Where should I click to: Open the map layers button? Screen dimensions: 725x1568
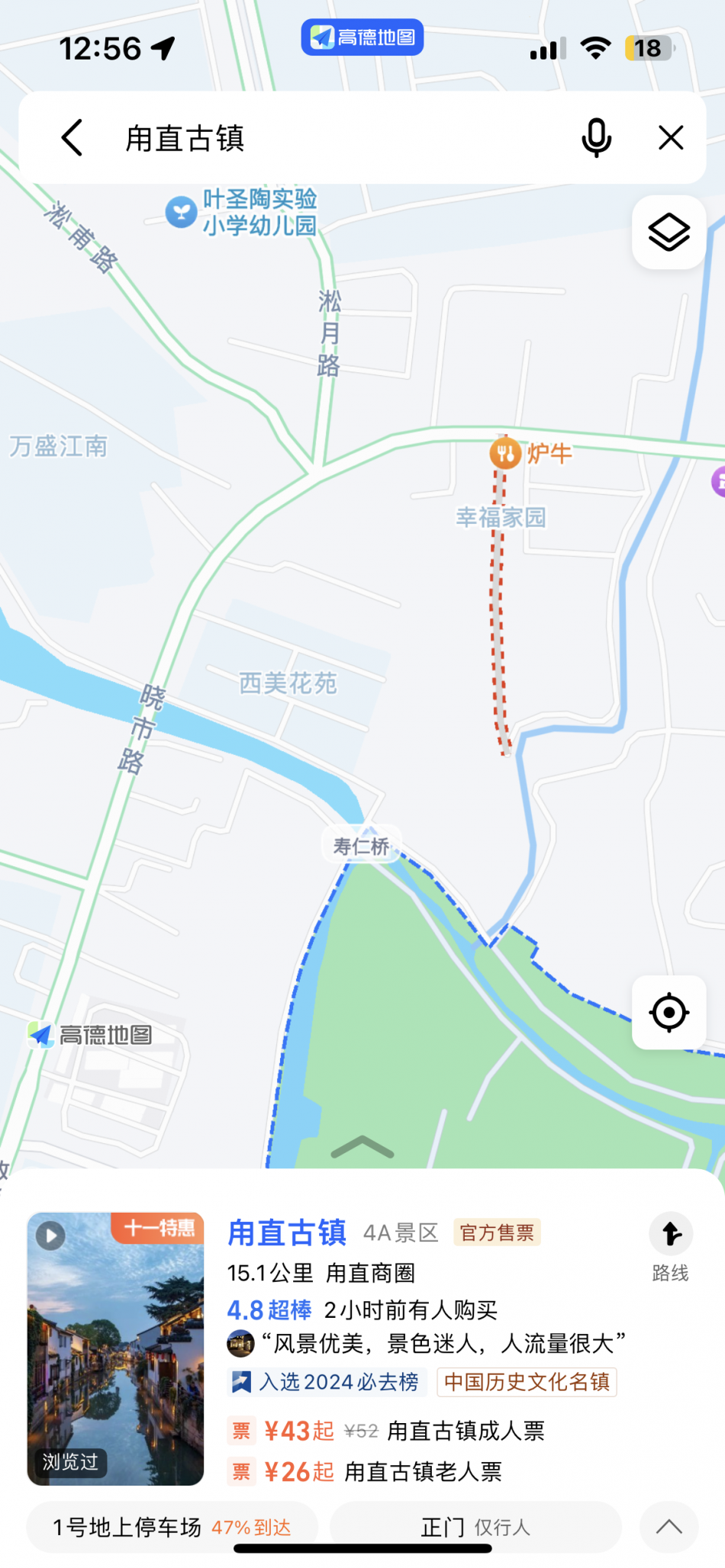[x=669, y=233]
